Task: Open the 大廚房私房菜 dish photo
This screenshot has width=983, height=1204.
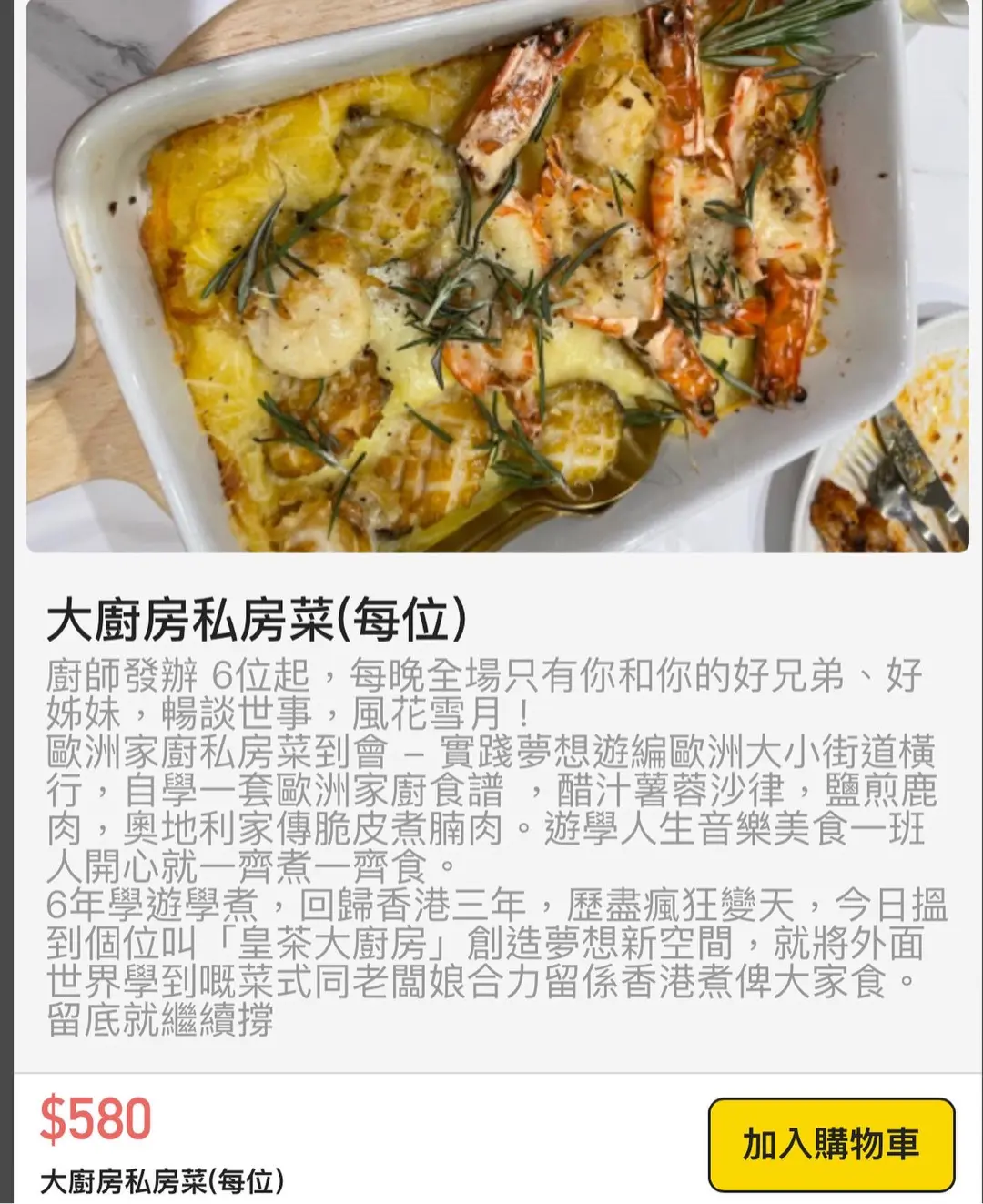Action: tap(497, 276)
